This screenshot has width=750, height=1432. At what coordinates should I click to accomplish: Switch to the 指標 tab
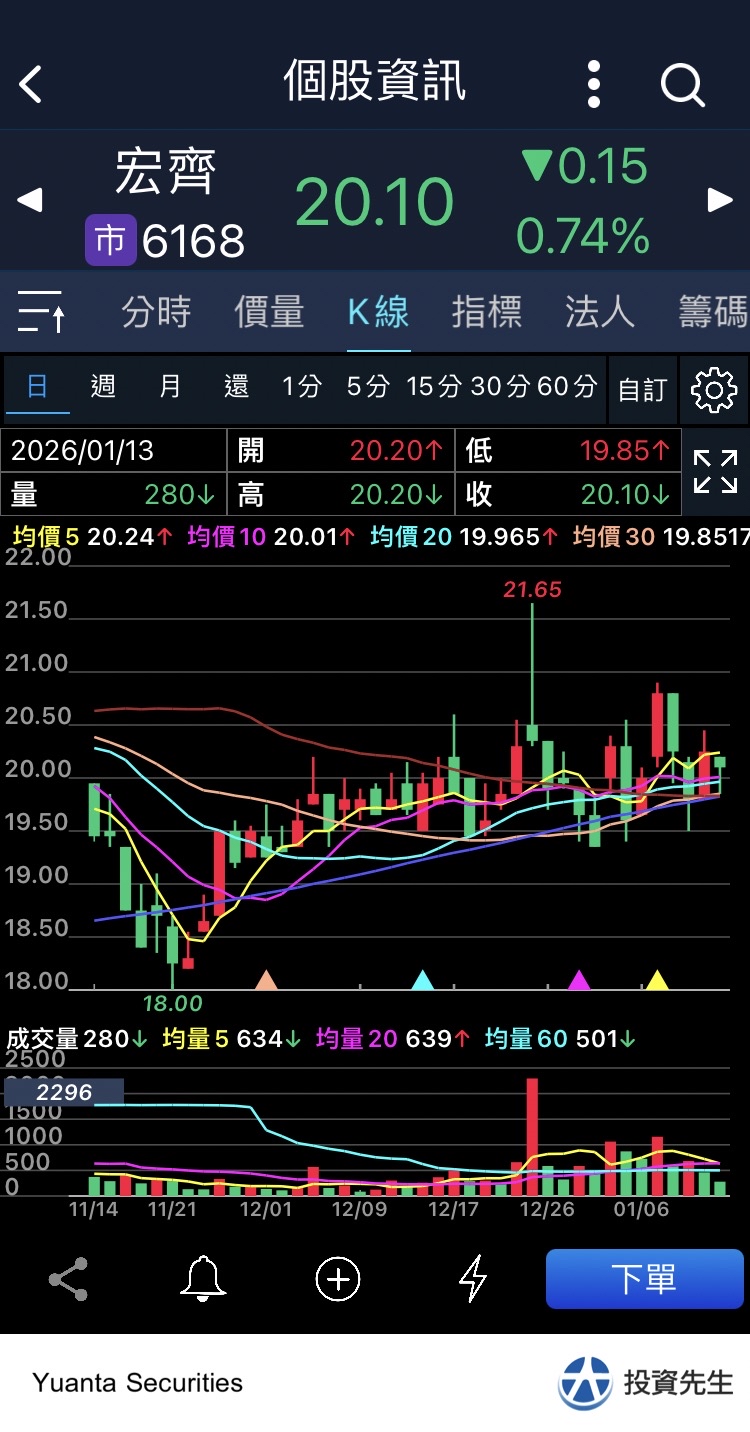coord(487,312)
